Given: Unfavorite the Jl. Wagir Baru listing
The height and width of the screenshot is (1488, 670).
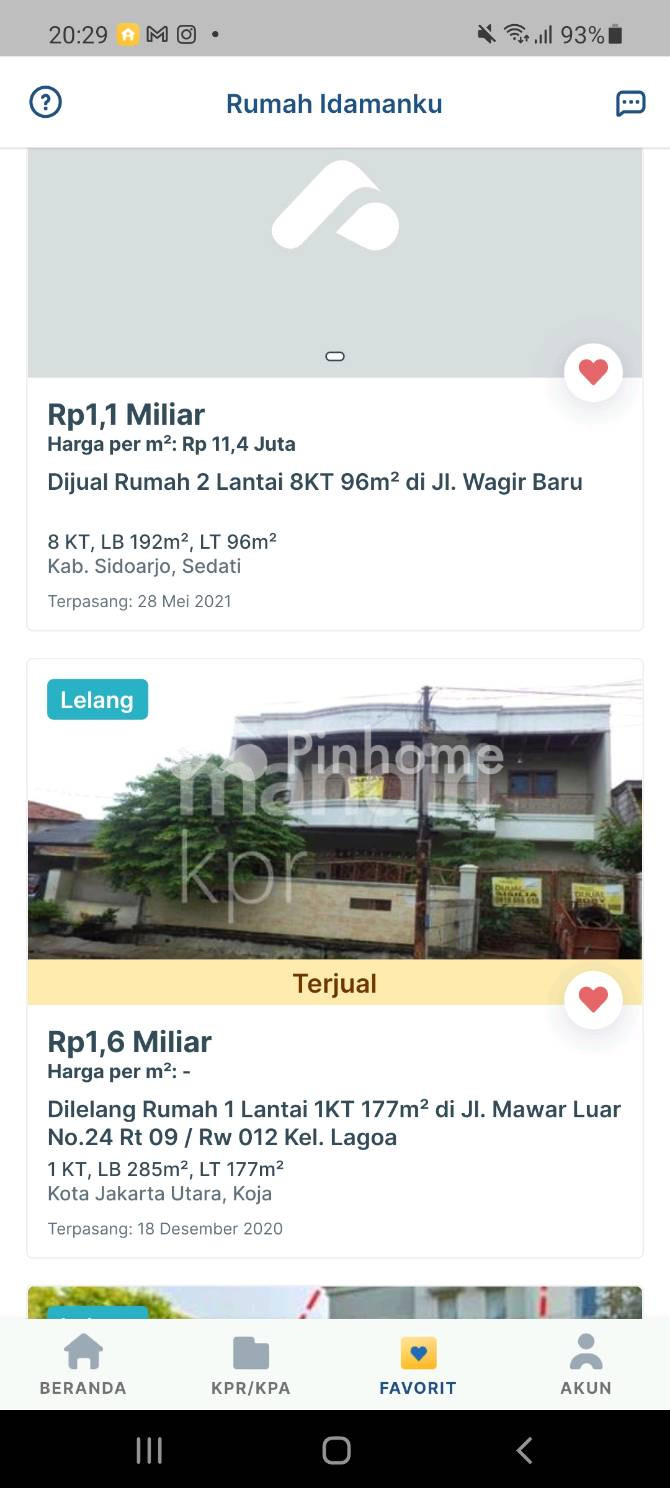Looking at the screenshot, I should (x=593, y=373).
